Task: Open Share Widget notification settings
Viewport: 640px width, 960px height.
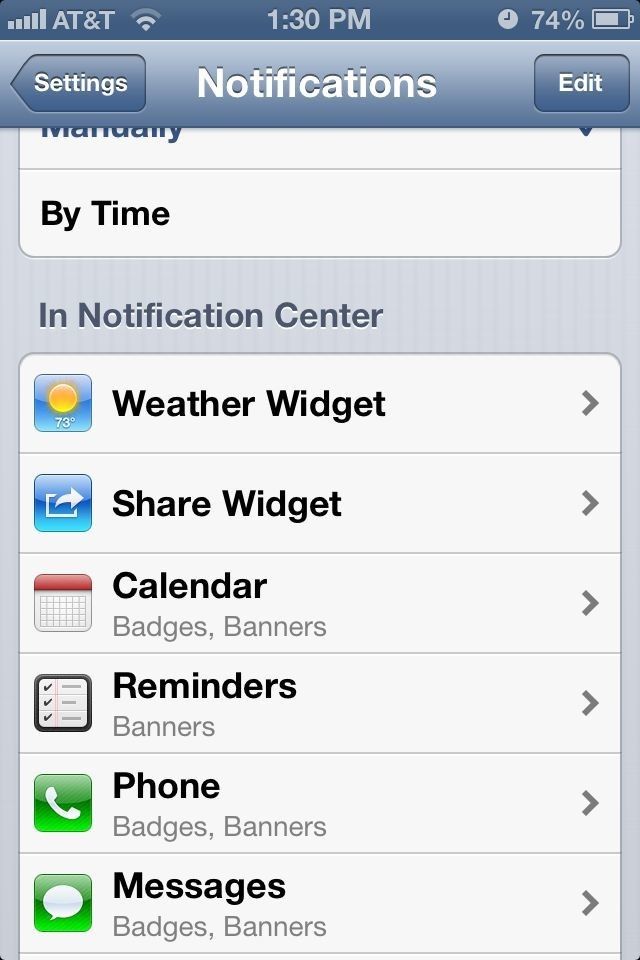Action: click(x=320, y=504)
